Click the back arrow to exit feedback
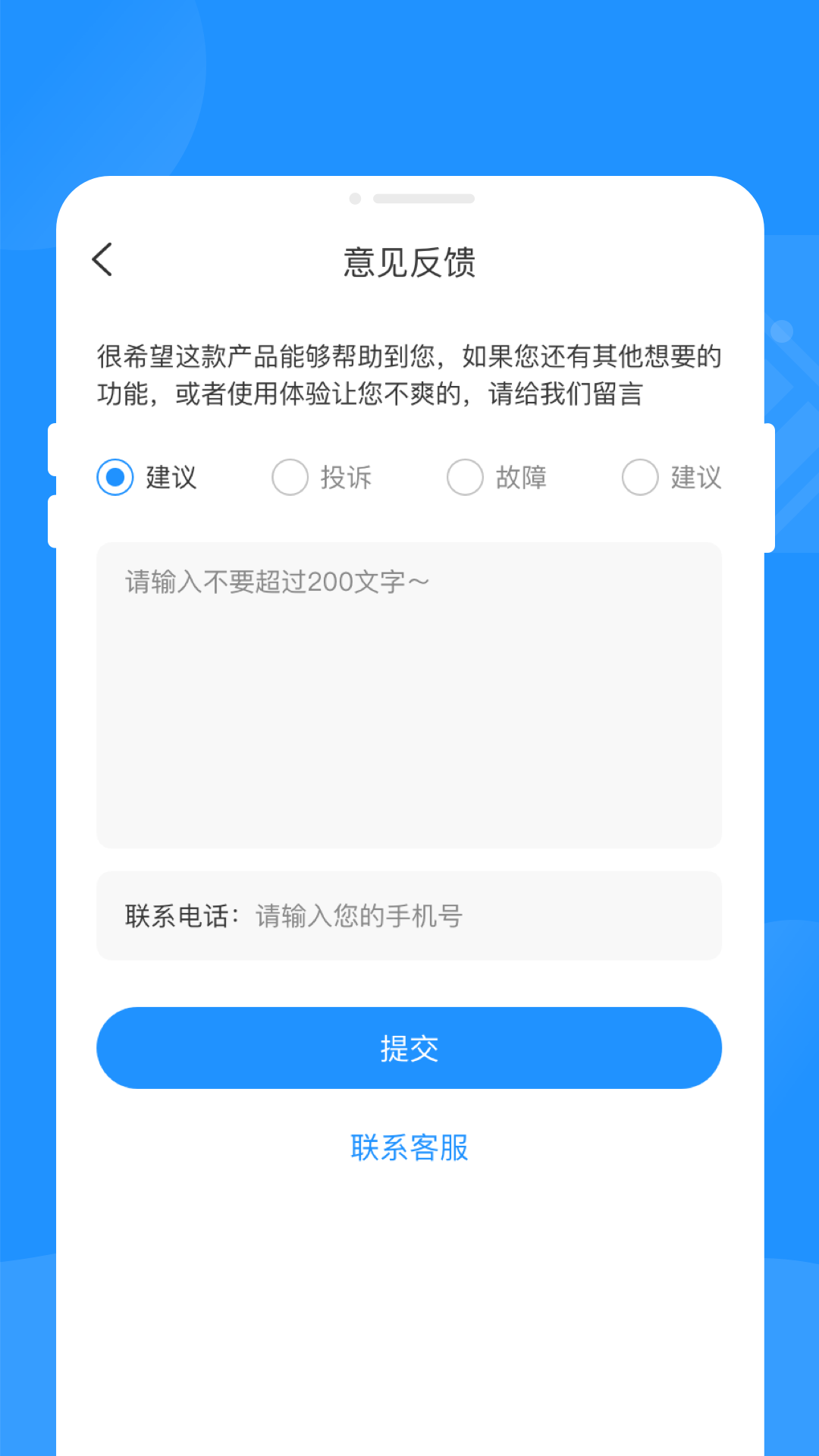Screen dimensions: 819x1456 (x=102, y=259)
